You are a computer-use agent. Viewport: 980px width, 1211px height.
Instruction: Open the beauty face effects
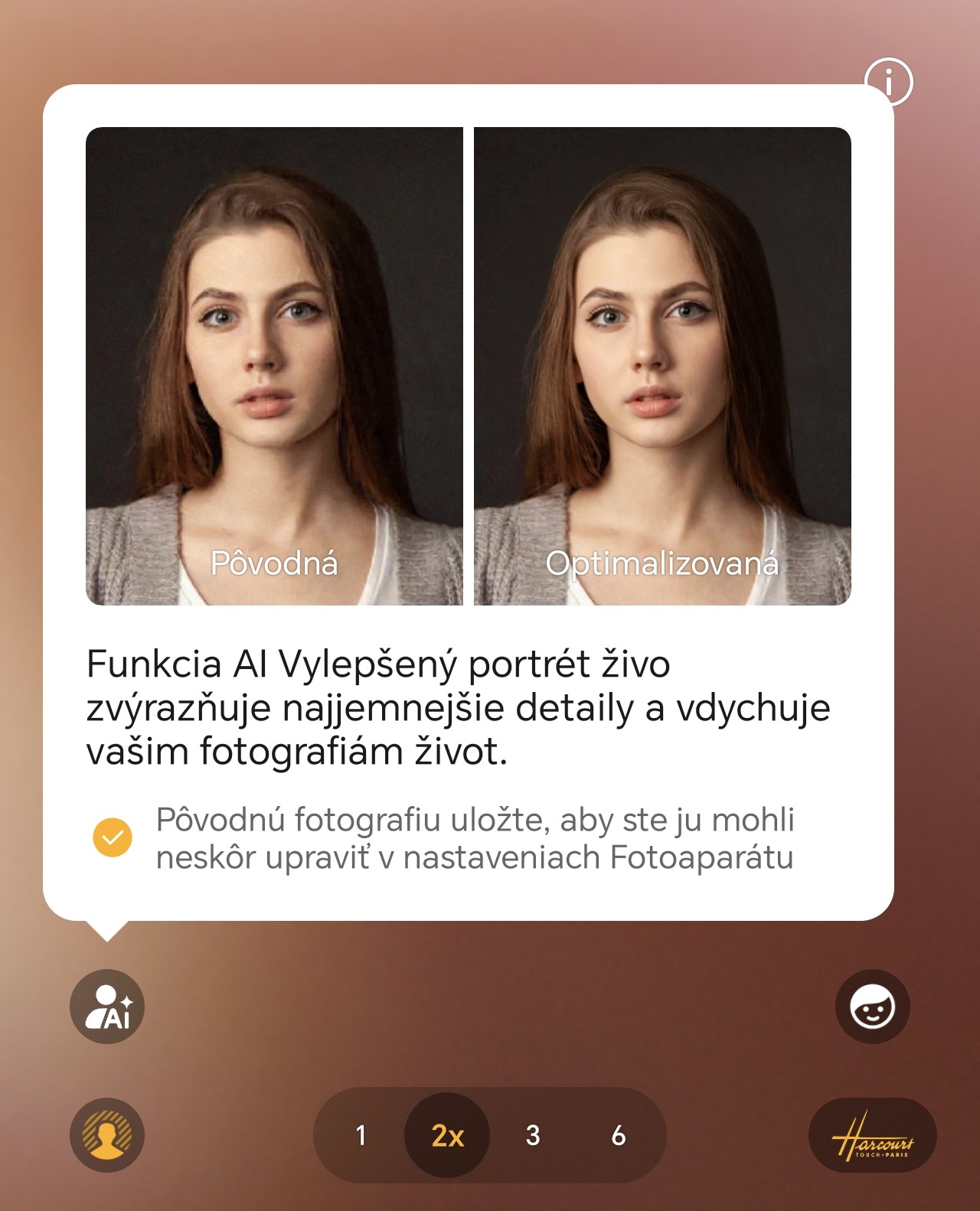tap(872, 1006)
